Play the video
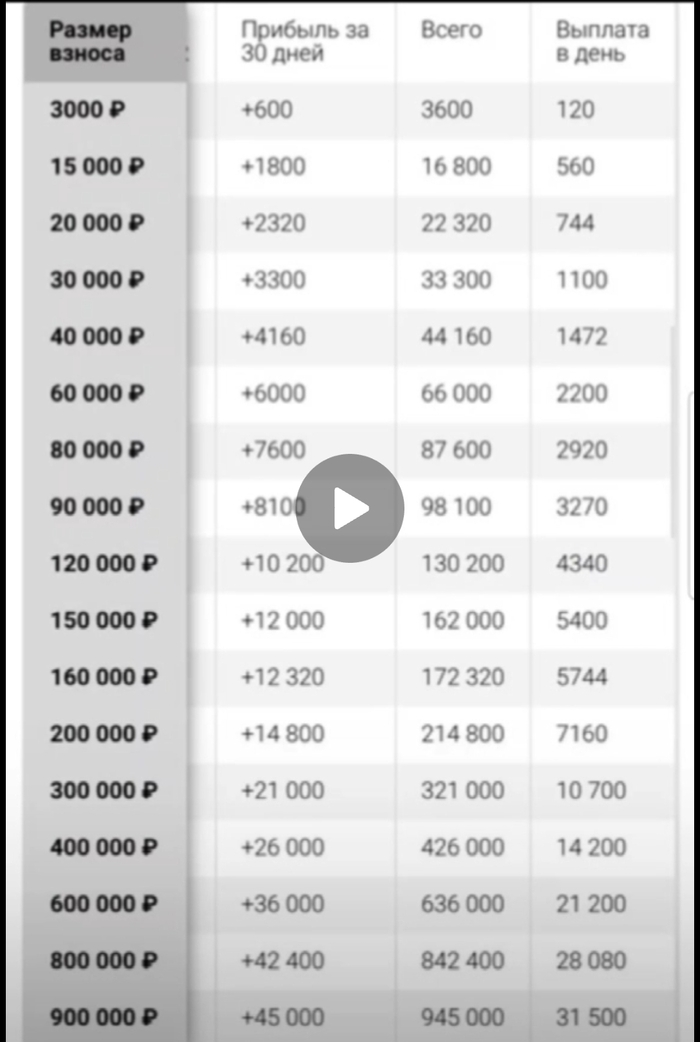This screenshot has width=700, height=1042. (x=350, y=508)
